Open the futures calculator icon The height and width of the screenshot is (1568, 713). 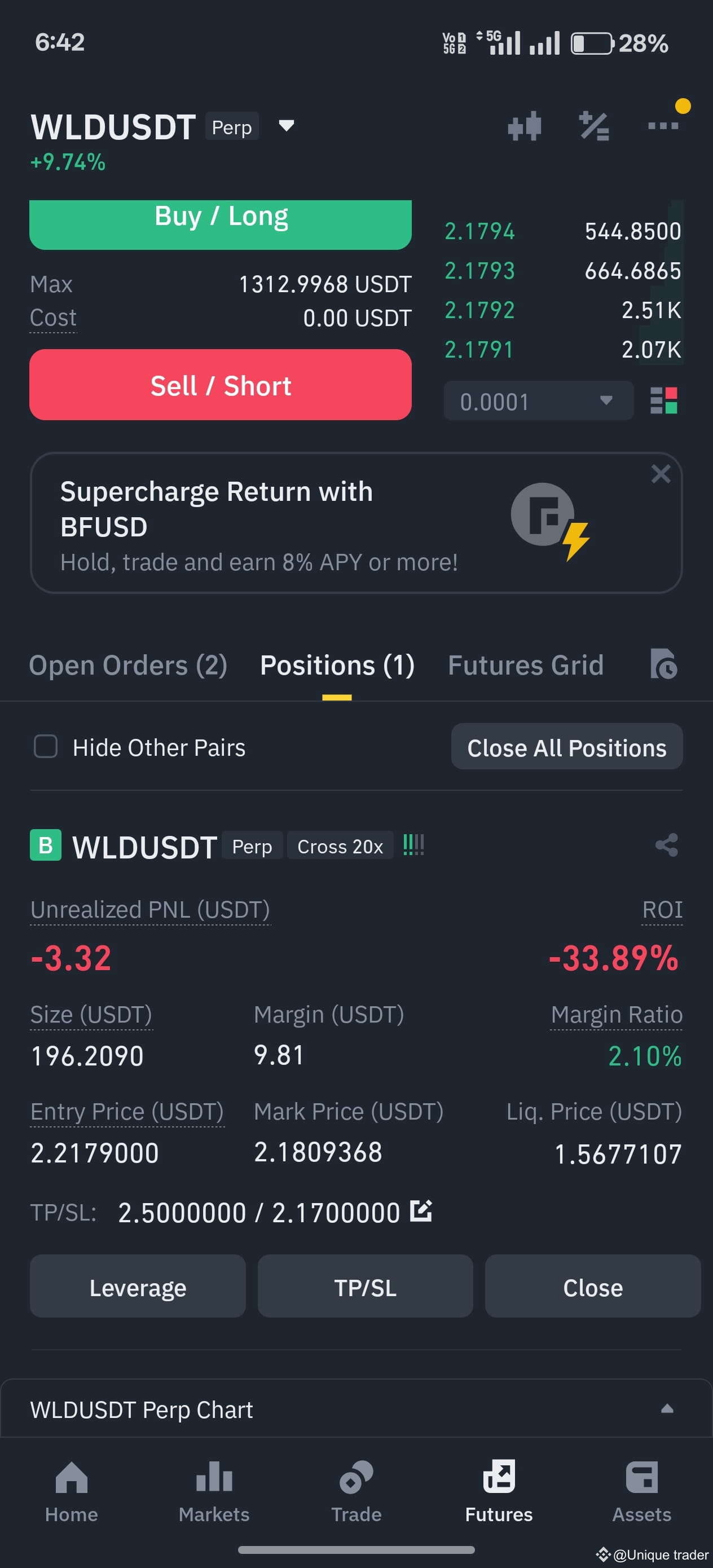click(x=593, y=126)
